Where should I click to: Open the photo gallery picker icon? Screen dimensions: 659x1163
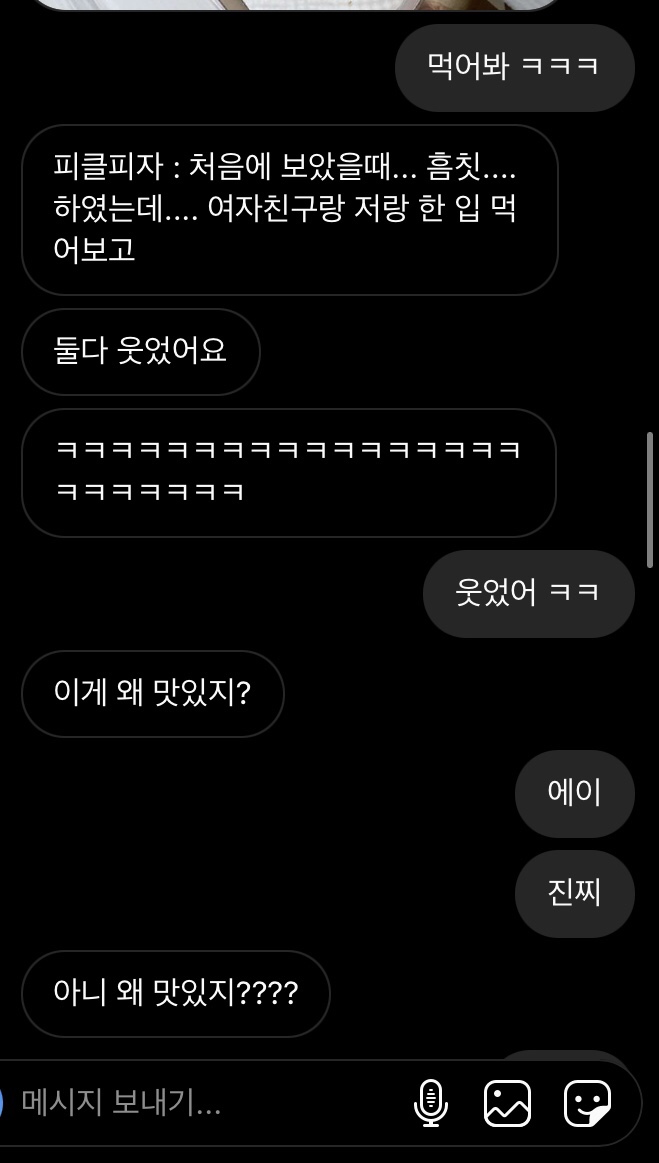(x=507, y=1104)
